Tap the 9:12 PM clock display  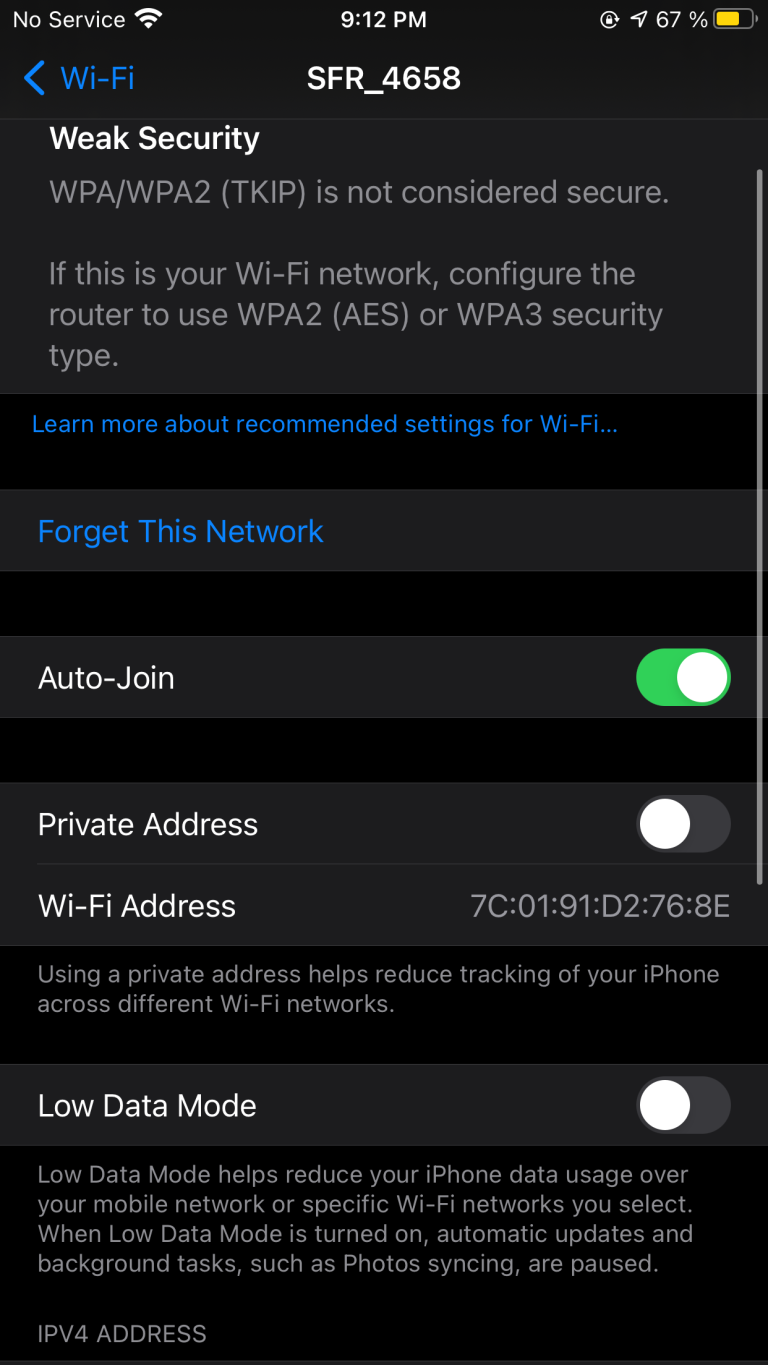pyautogui.click(x=384, y=17)
